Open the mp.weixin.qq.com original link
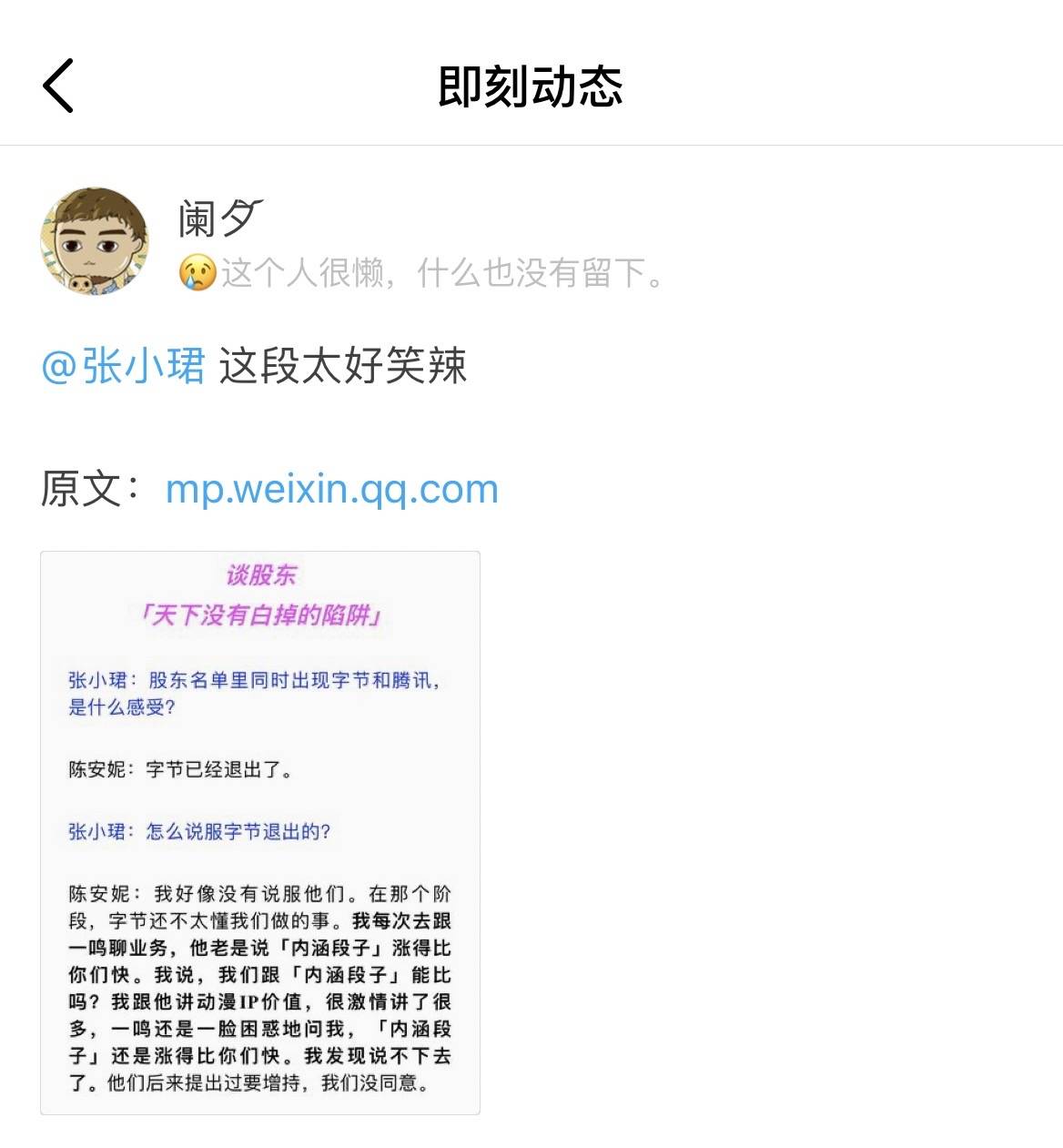Viewport: 1063px width, 1148px height. coord(331,489)
